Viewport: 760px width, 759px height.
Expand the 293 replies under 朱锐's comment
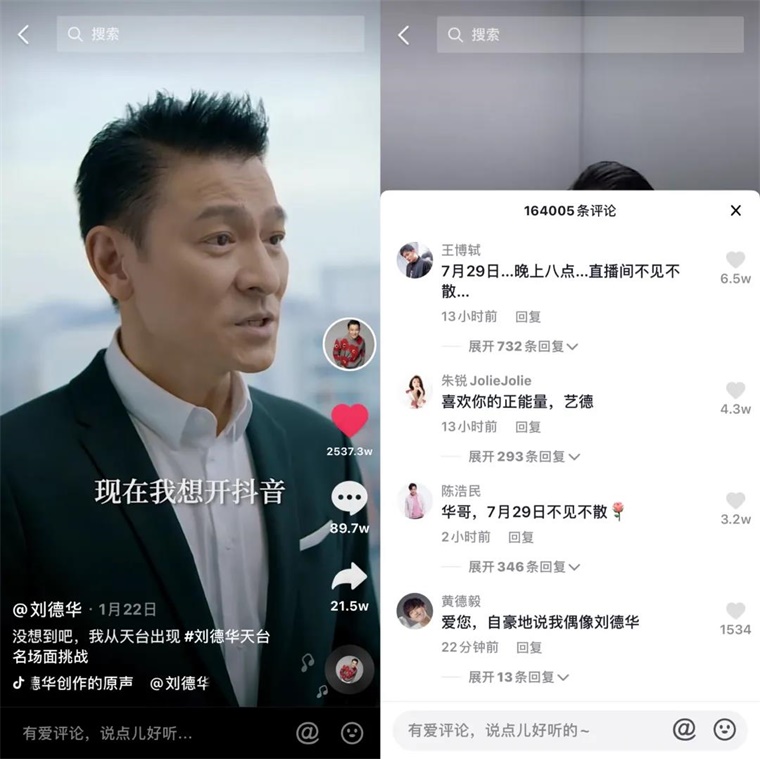point(523,456)
